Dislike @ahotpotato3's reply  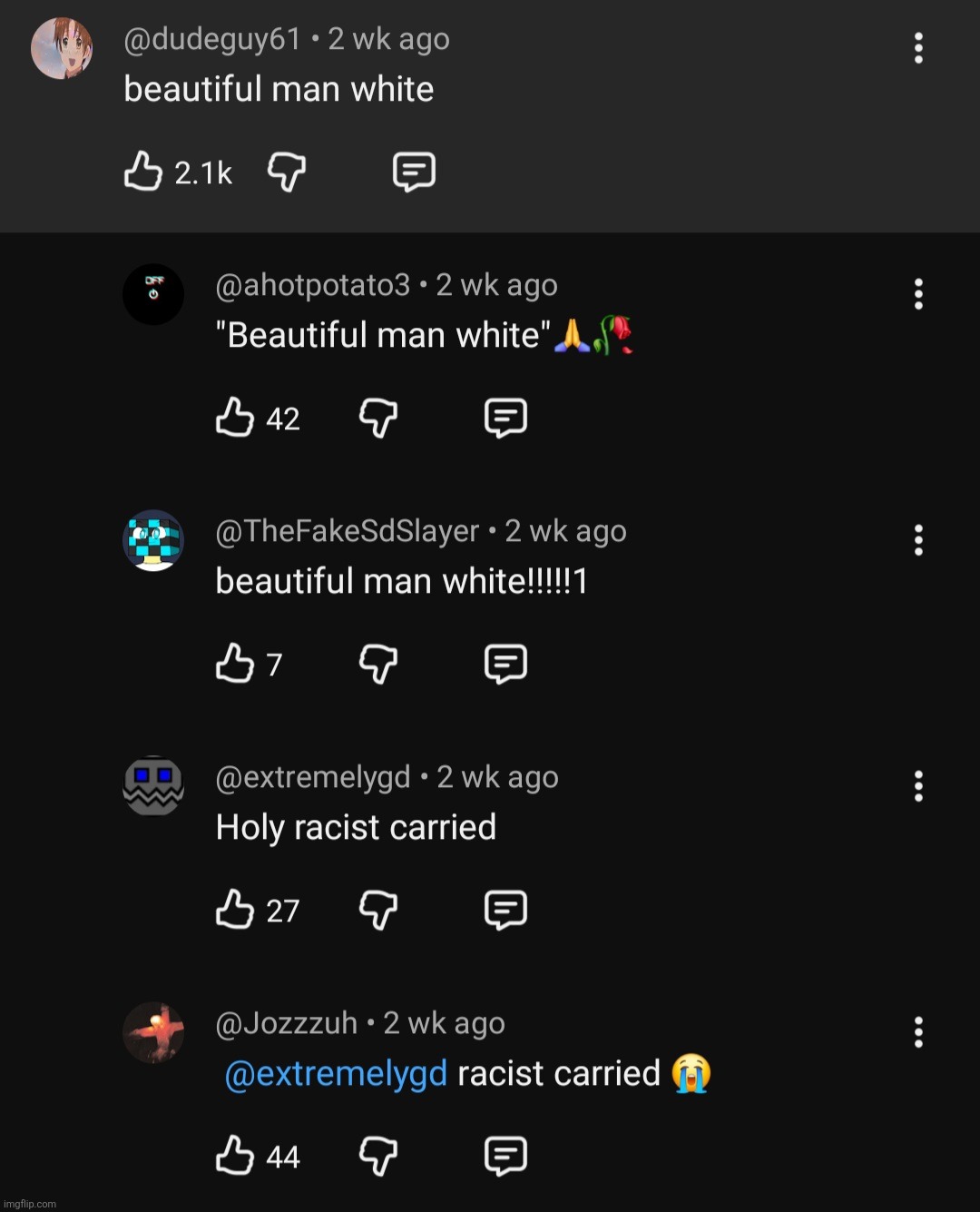click(x=378, y=418)
